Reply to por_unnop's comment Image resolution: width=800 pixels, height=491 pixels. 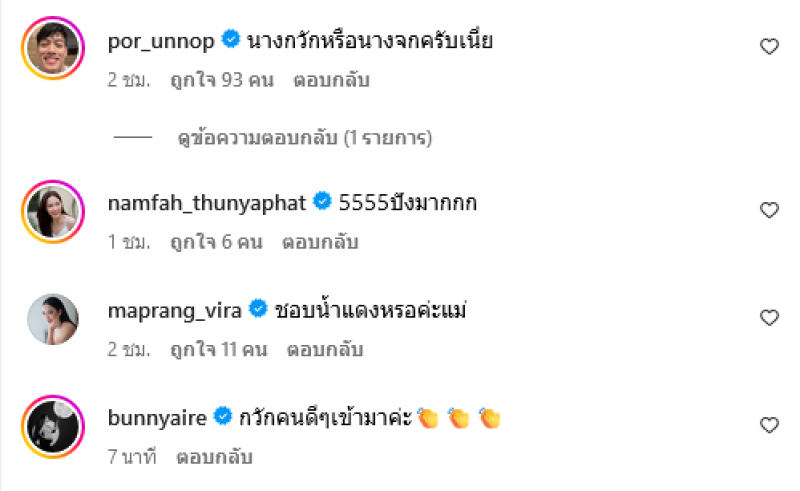(x=331, y=80)
